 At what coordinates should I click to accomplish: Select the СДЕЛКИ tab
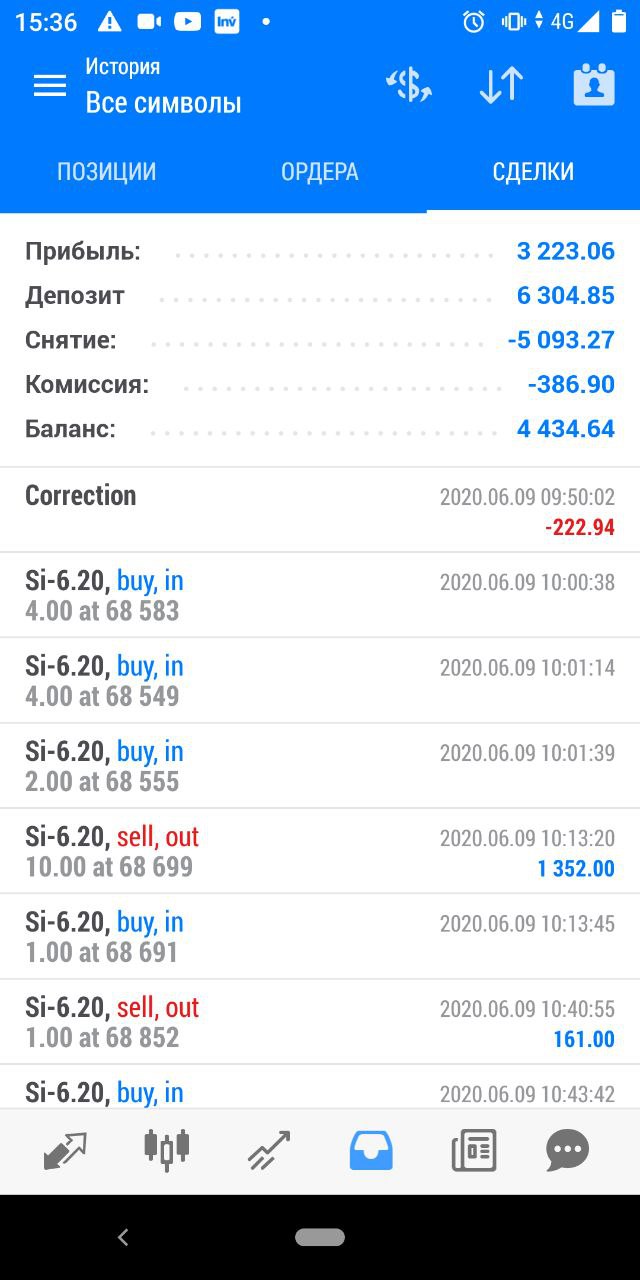click(x=533, y=172)
